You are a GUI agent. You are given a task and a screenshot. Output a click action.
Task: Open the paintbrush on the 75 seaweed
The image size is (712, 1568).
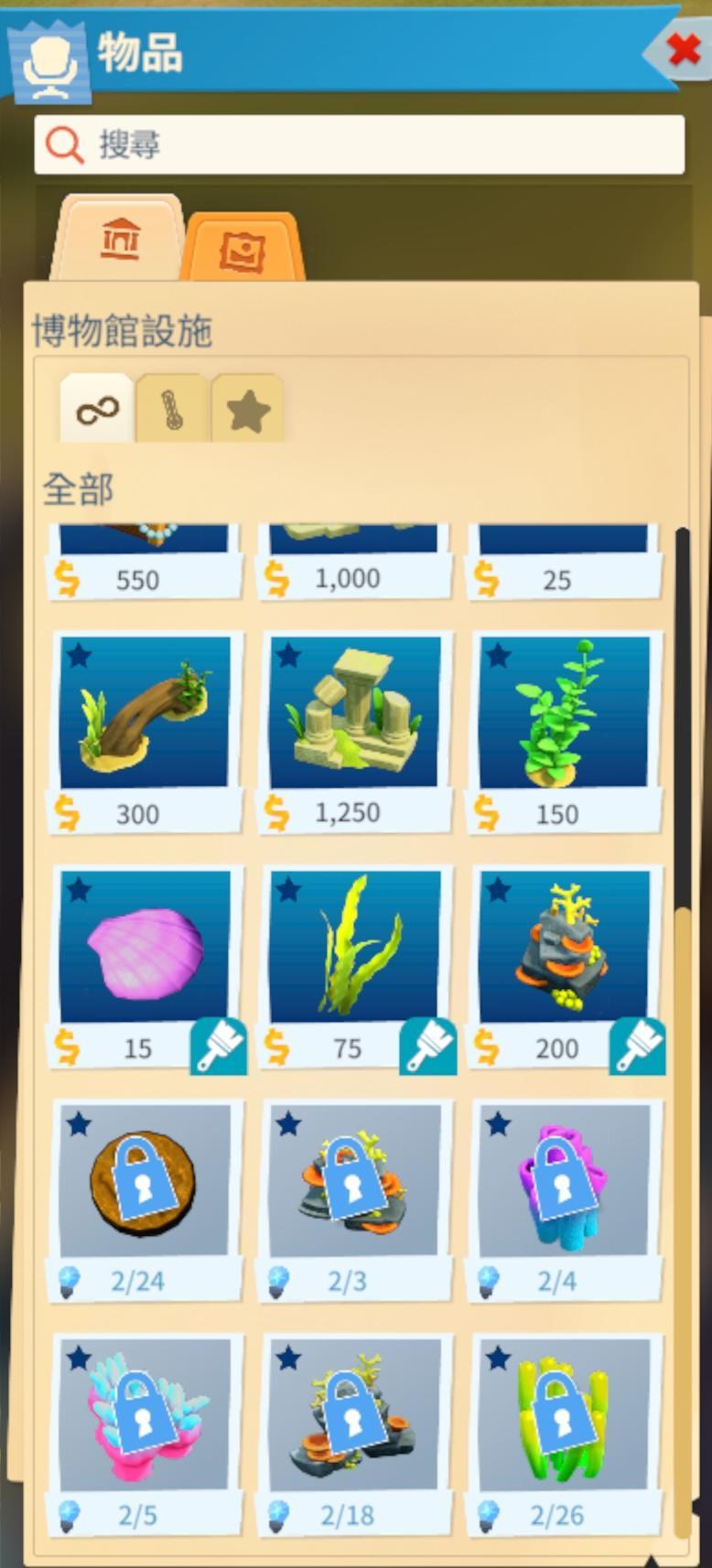pyautogui.click(x=427, y=1047)
